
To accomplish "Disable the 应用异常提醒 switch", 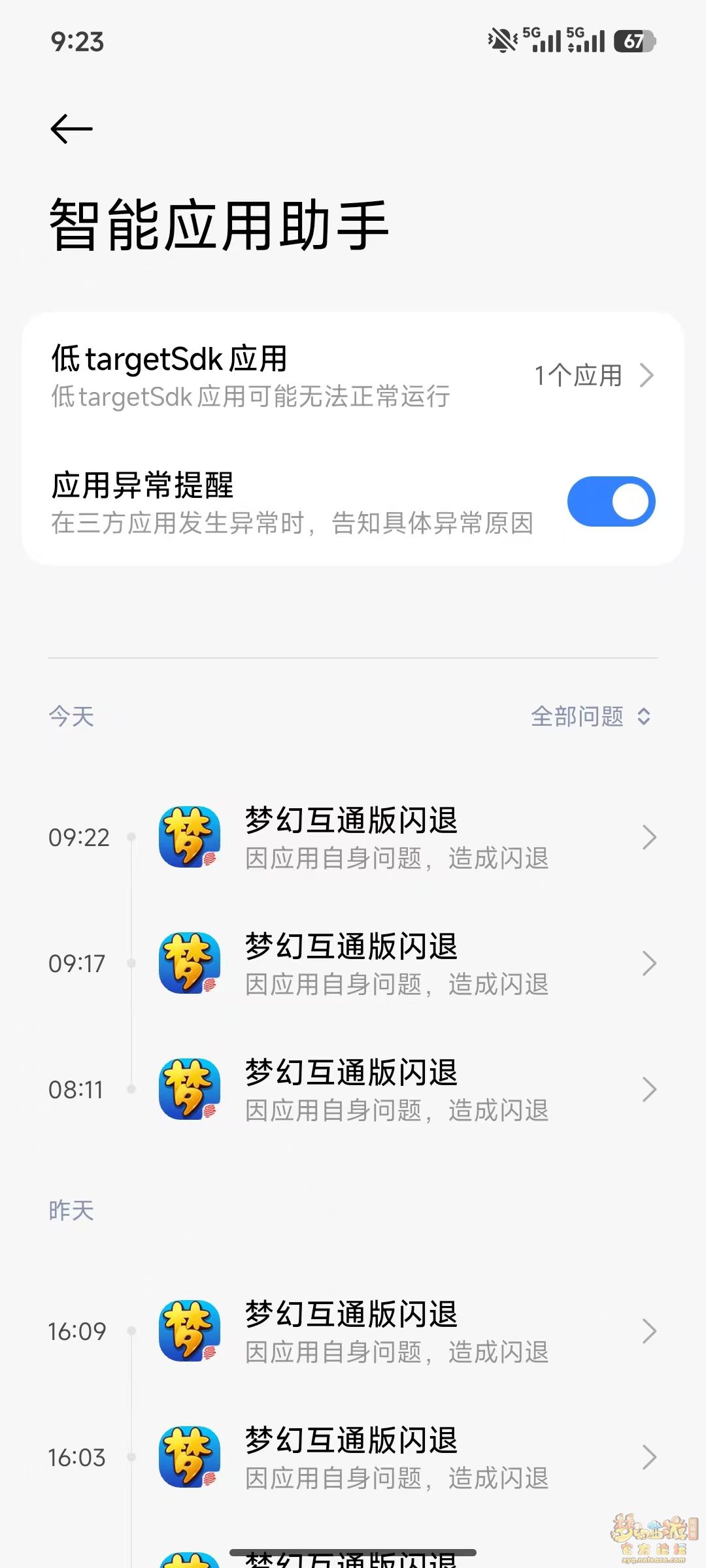I will (x=611, y=502).
